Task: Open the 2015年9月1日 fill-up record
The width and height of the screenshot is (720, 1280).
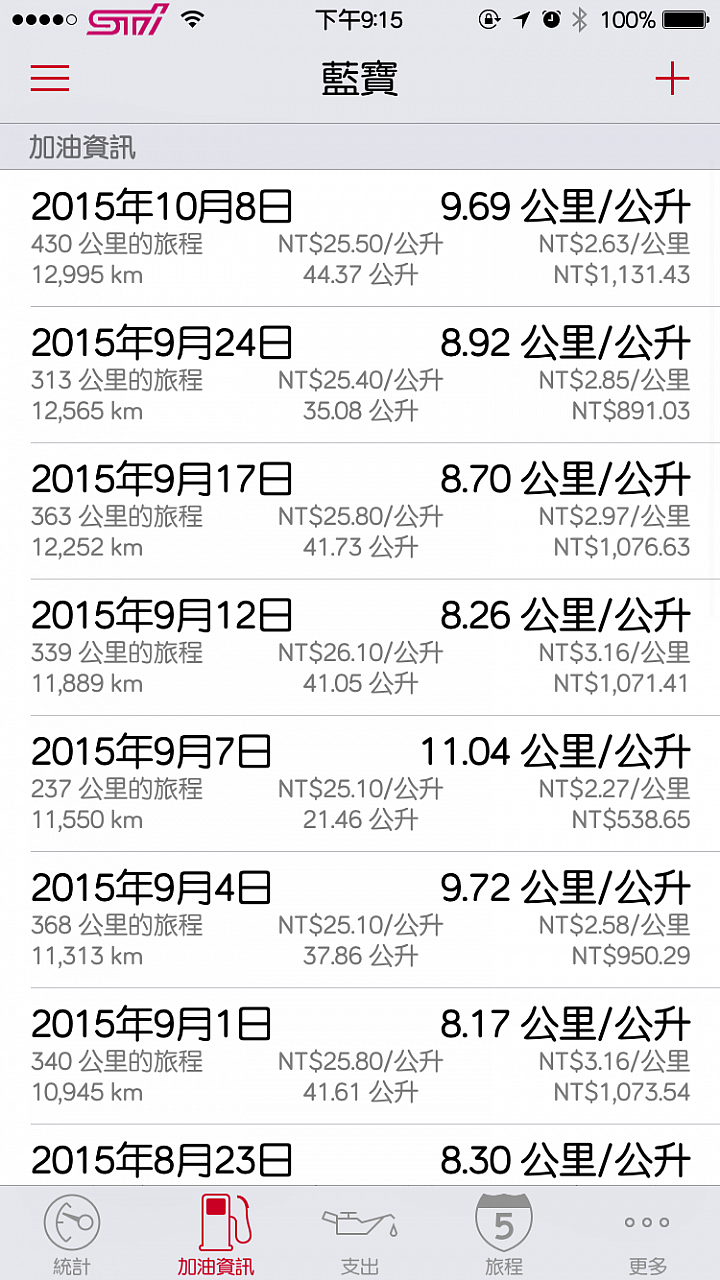Action: (x=360, y=1056)
